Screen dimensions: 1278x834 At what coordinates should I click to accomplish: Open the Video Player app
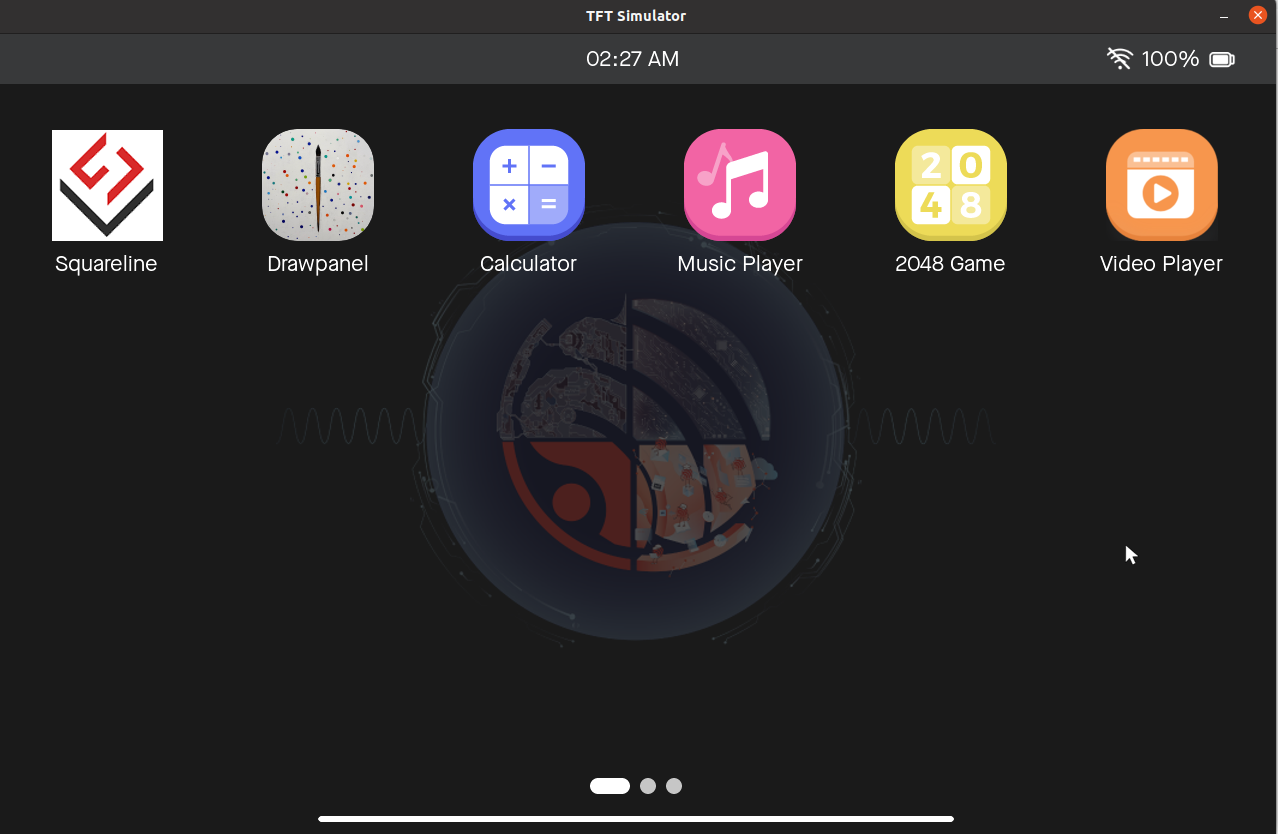pos(1161,185)
